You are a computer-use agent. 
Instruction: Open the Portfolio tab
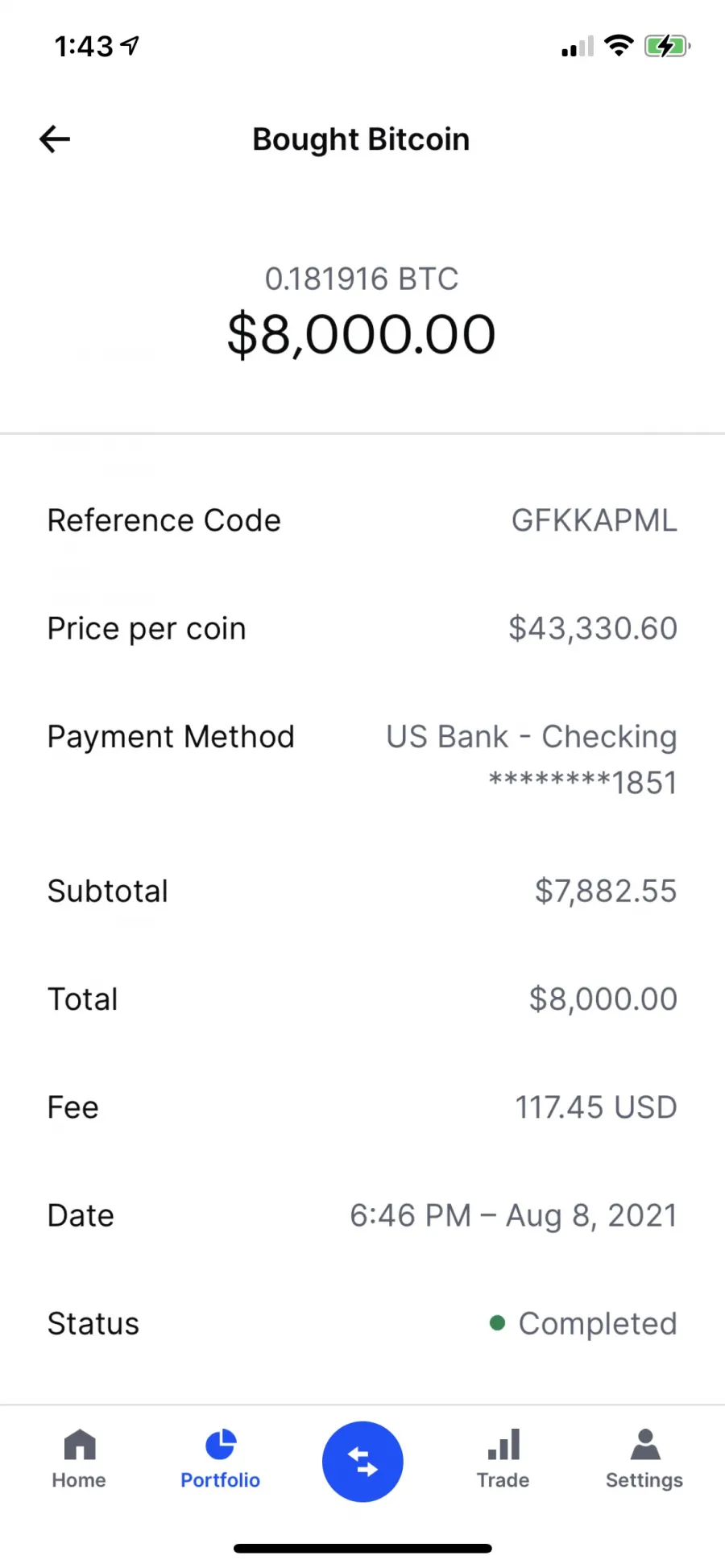point(220,1459)
